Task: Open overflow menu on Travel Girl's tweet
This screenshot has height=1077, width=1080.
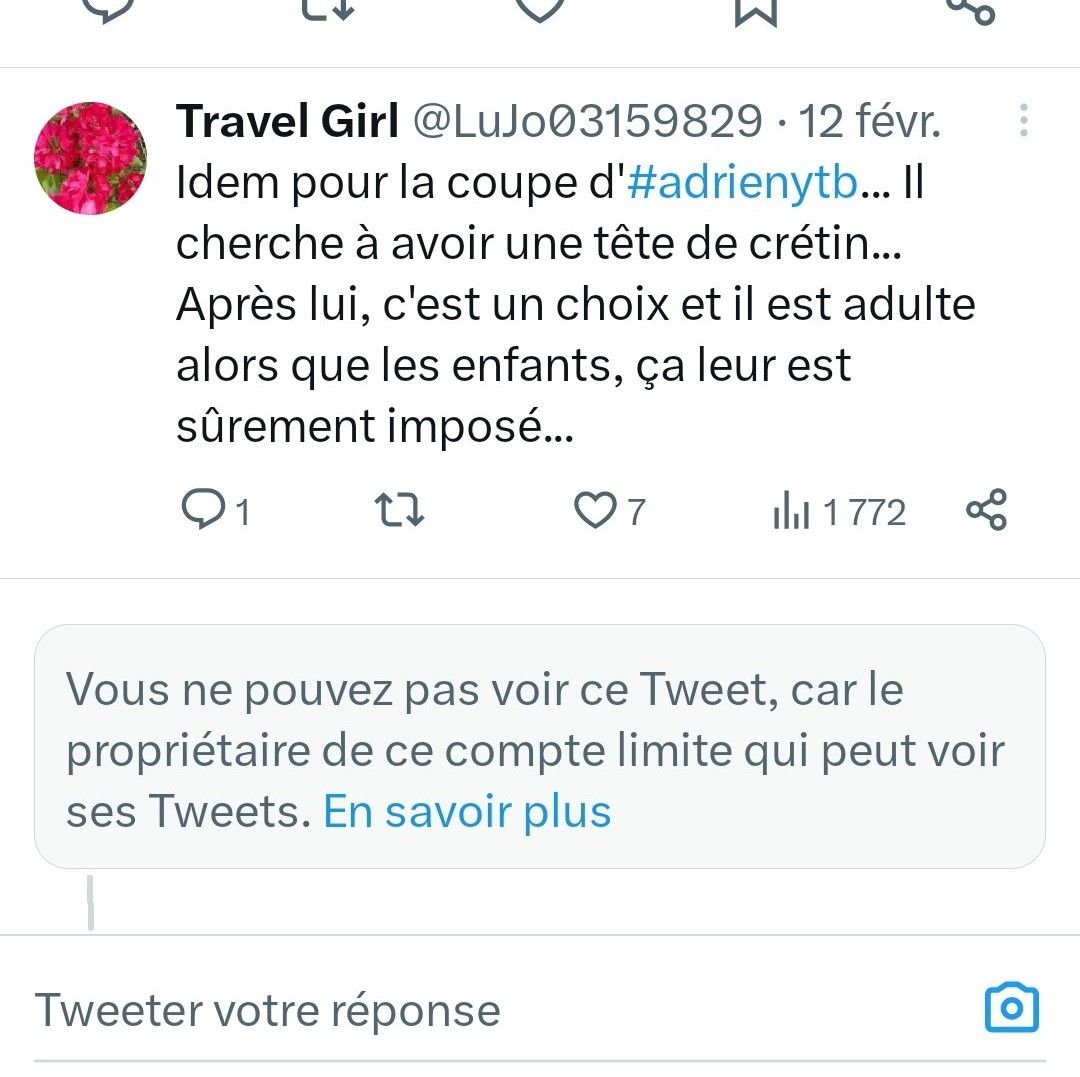Action: point(1023,120)
